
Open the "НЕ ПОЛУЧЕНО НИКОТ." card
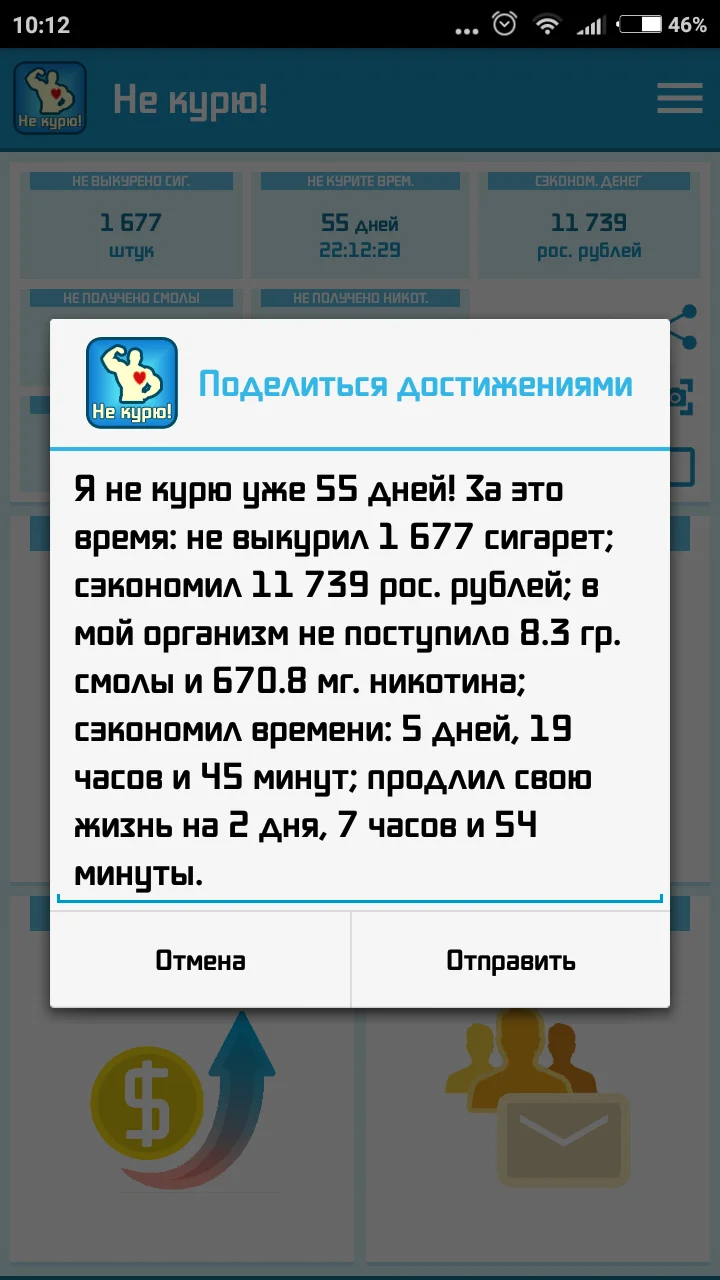click(x=360, y=297)
